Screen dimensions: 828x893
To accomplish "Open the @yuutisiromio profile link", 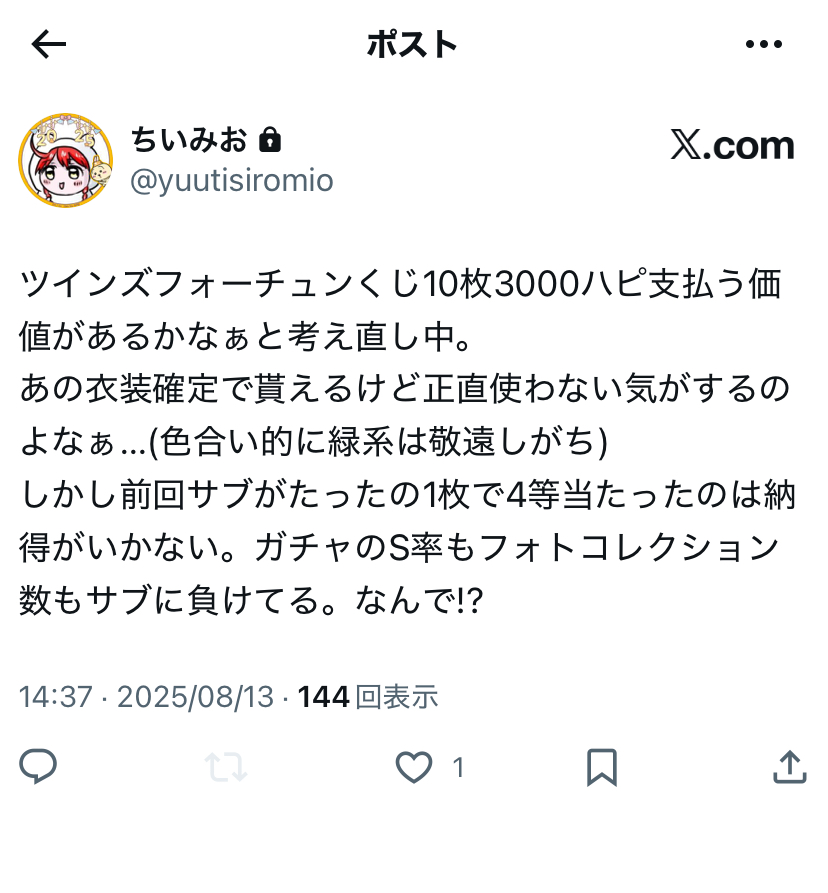I will point(232,180).
